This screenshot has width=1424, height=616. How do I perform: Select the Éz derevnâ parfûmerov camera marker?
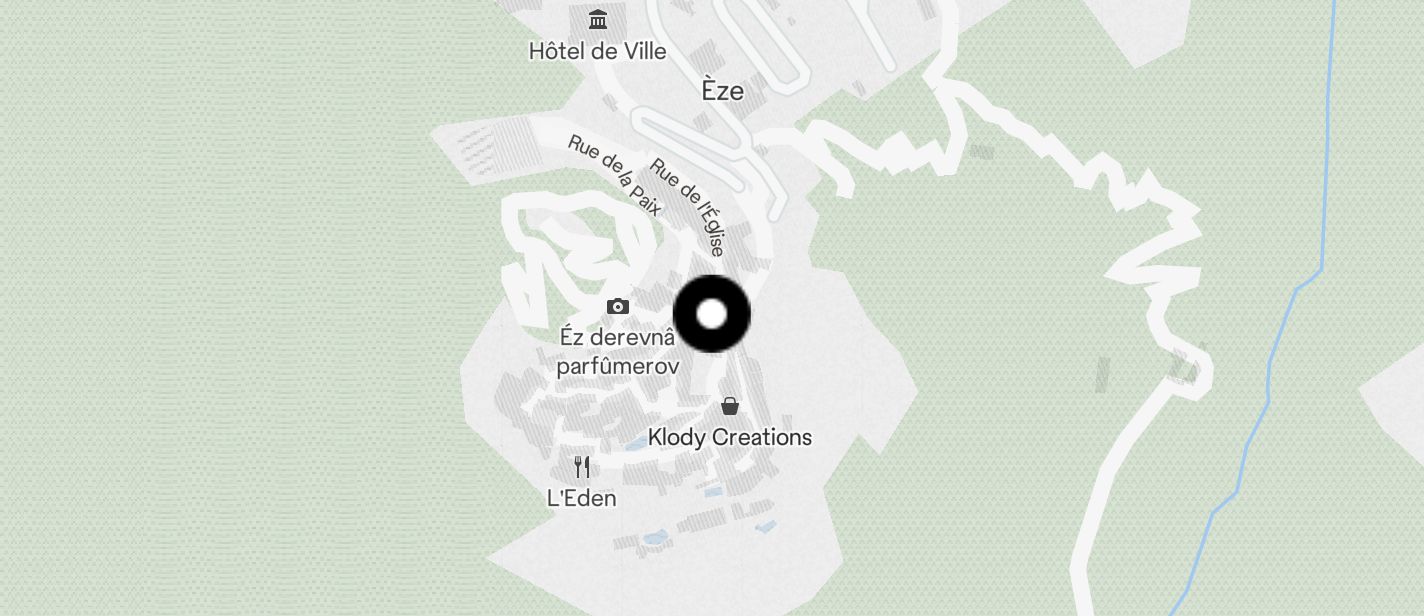pyautogui.click(x=618, y=306)
